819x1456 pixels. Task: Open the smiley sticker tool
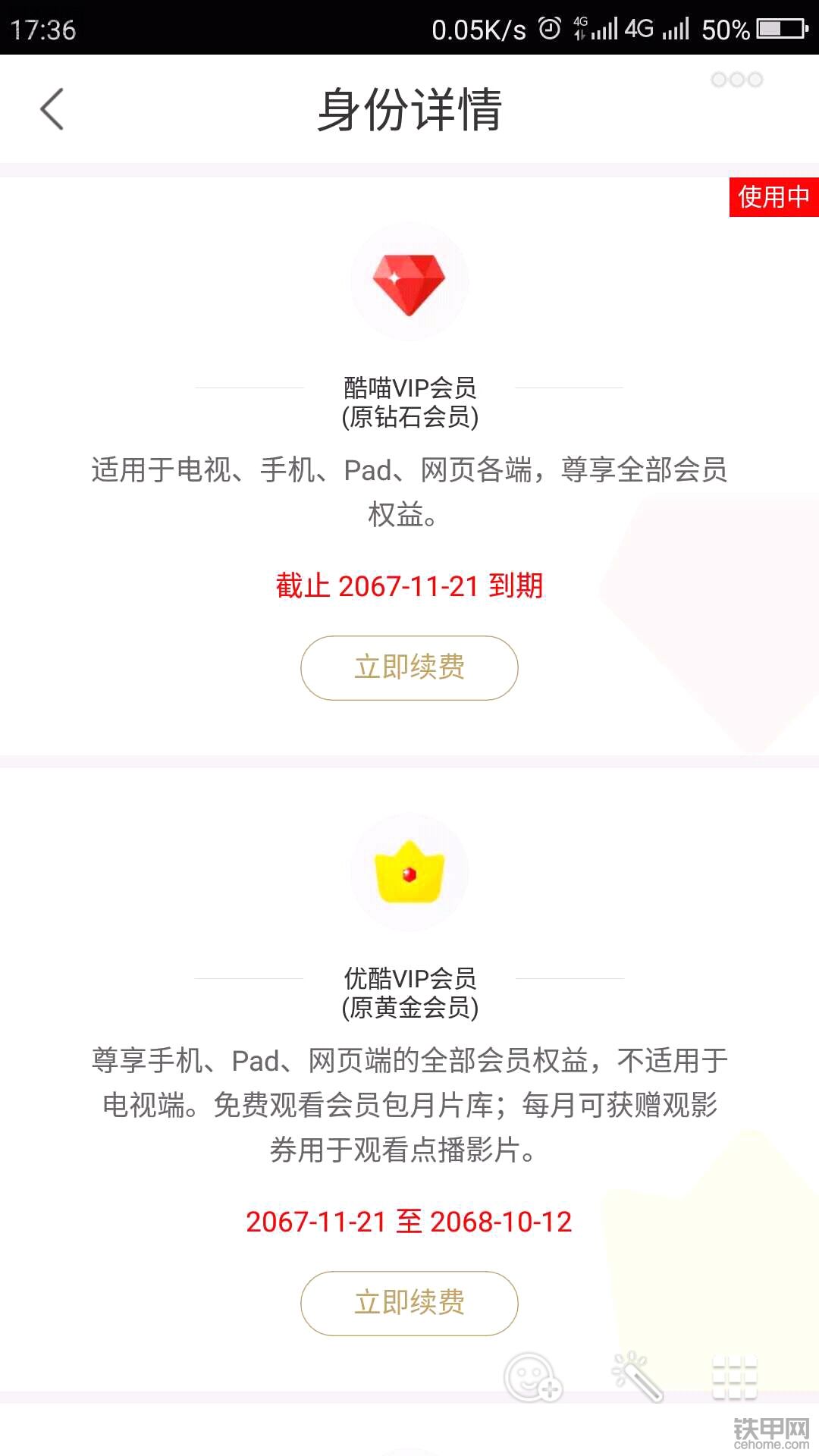533,1377
